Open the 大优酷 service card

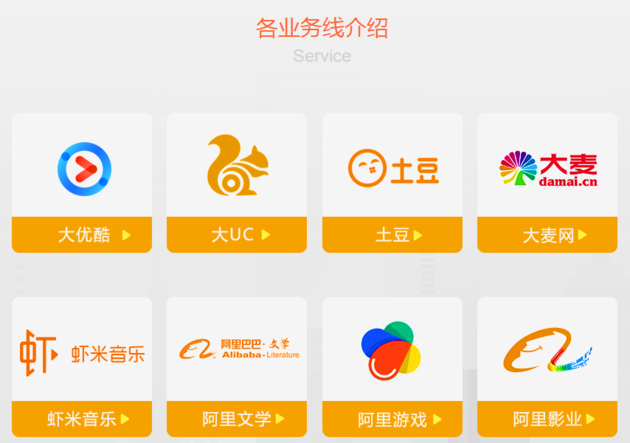coord(82,182)
